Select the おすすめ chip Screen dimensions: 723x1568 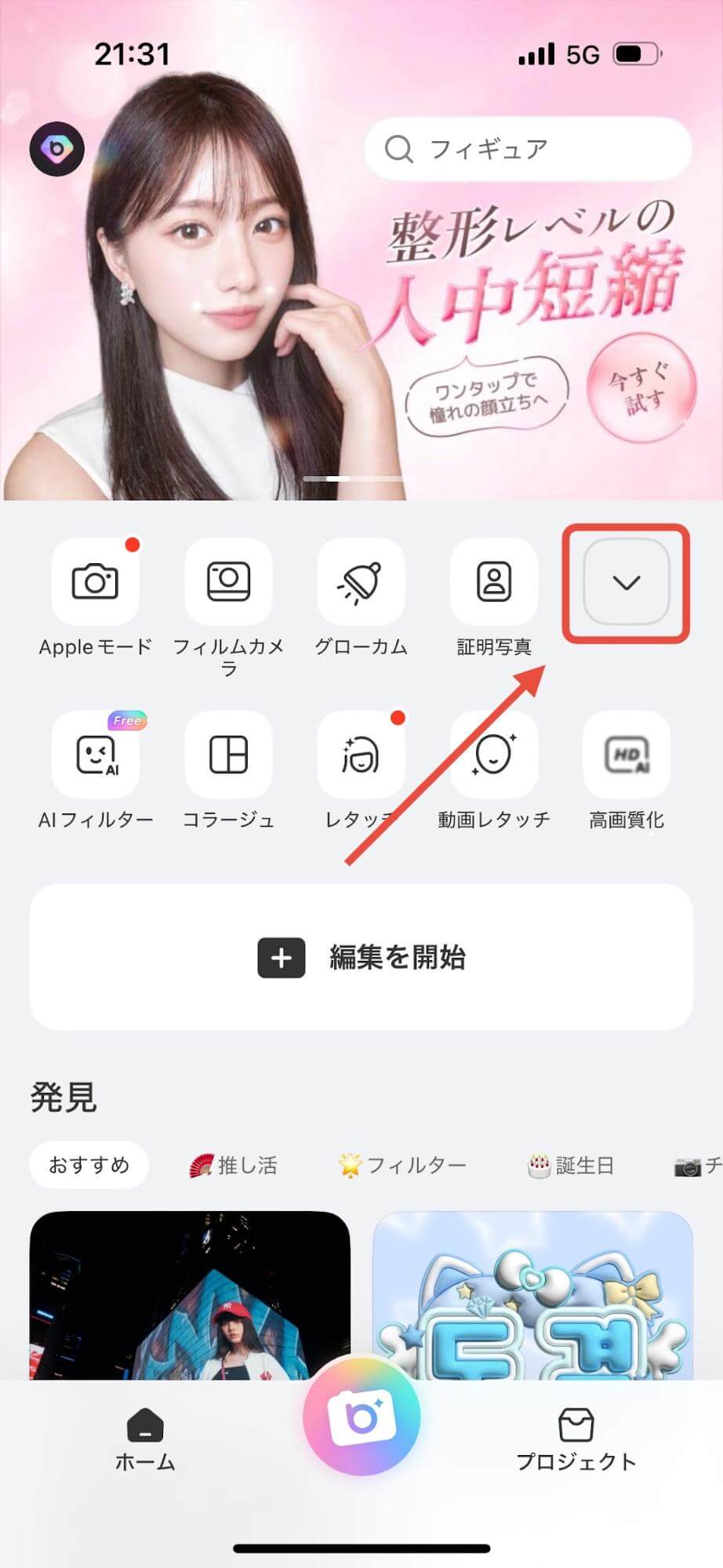pyautogui.click(x=89, y=1165)
